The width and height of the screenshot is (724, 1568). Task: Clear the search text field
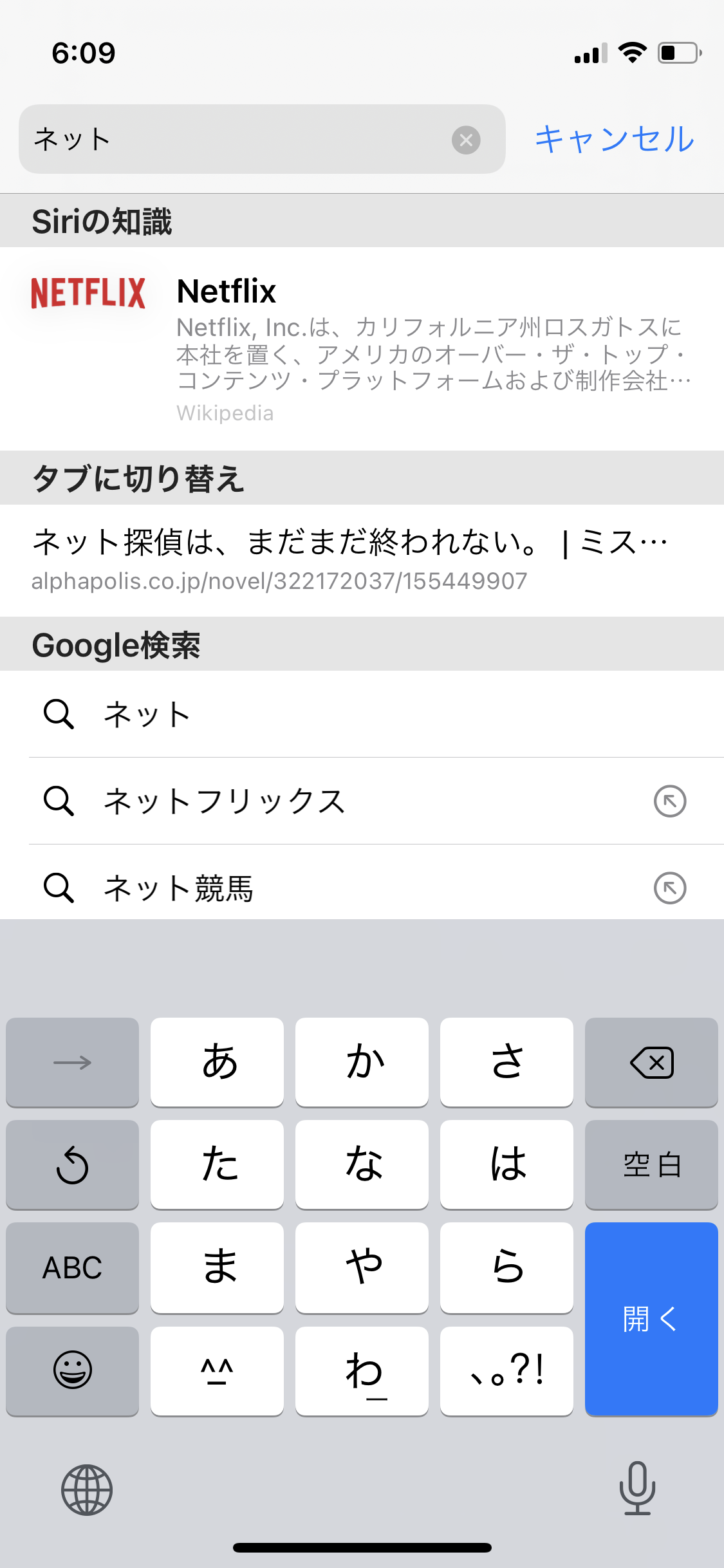(x=466, y=140)
